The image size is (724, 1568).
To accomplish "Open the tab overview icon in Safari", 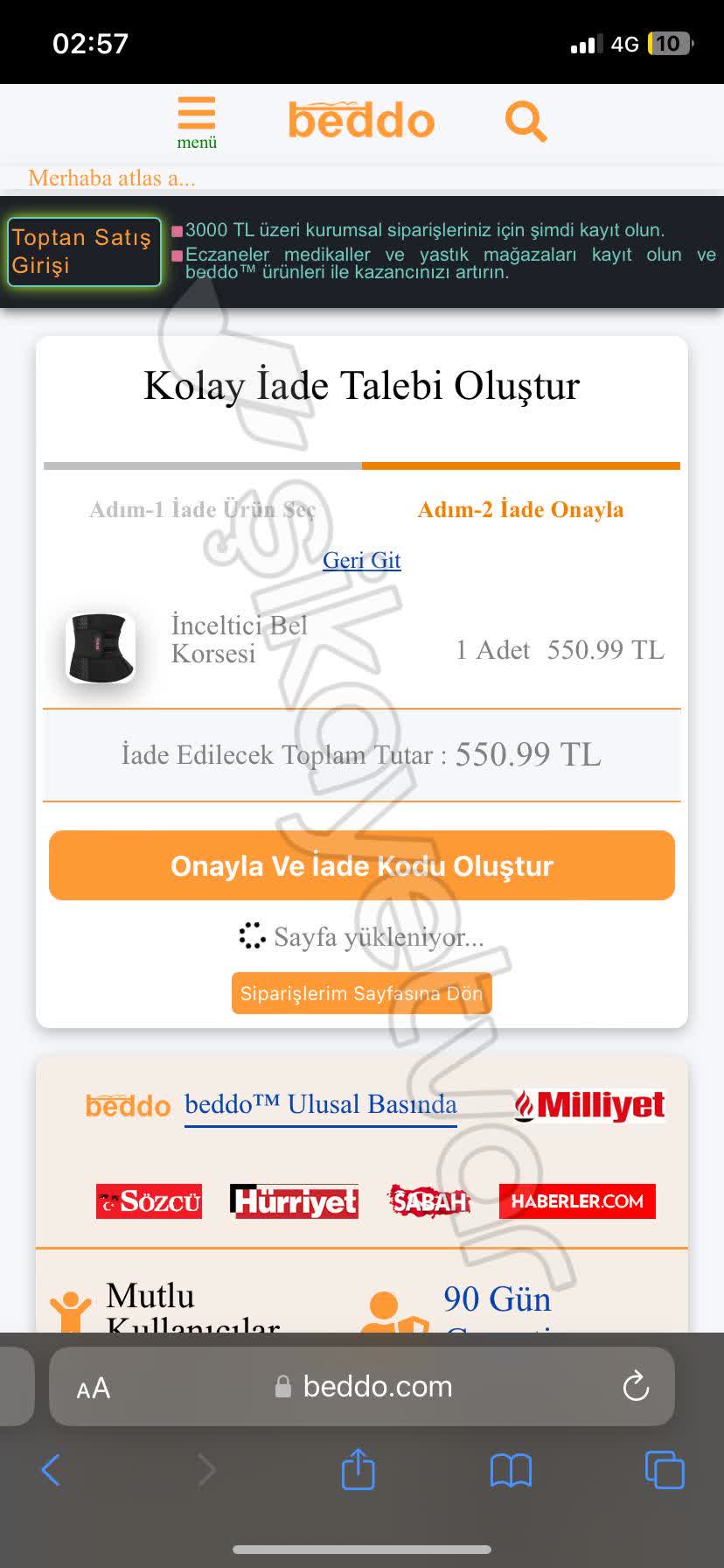I will tap(664, 1470).
